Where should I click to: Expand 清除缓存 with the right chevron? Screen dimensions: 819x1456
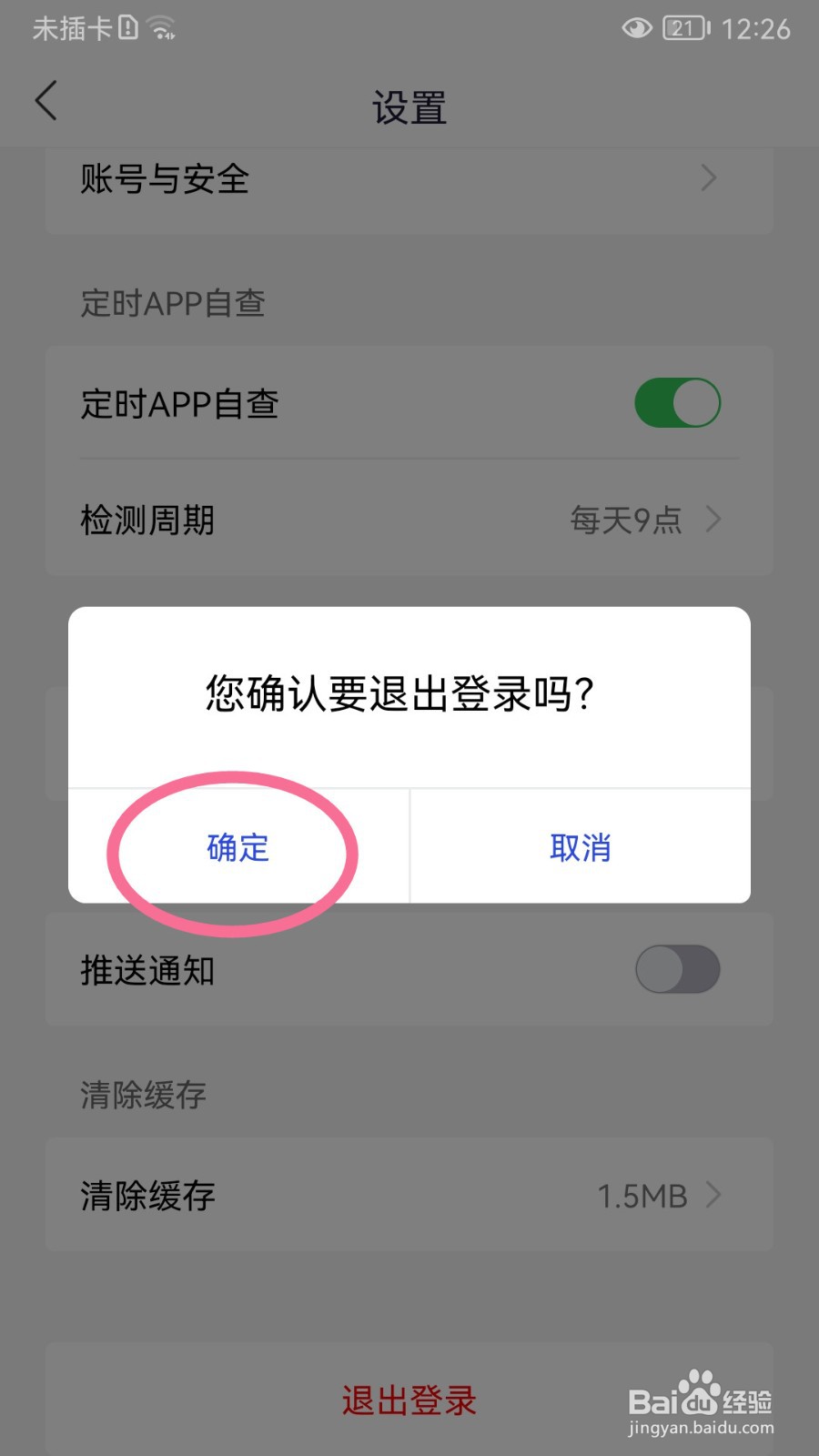point(715,1195)
